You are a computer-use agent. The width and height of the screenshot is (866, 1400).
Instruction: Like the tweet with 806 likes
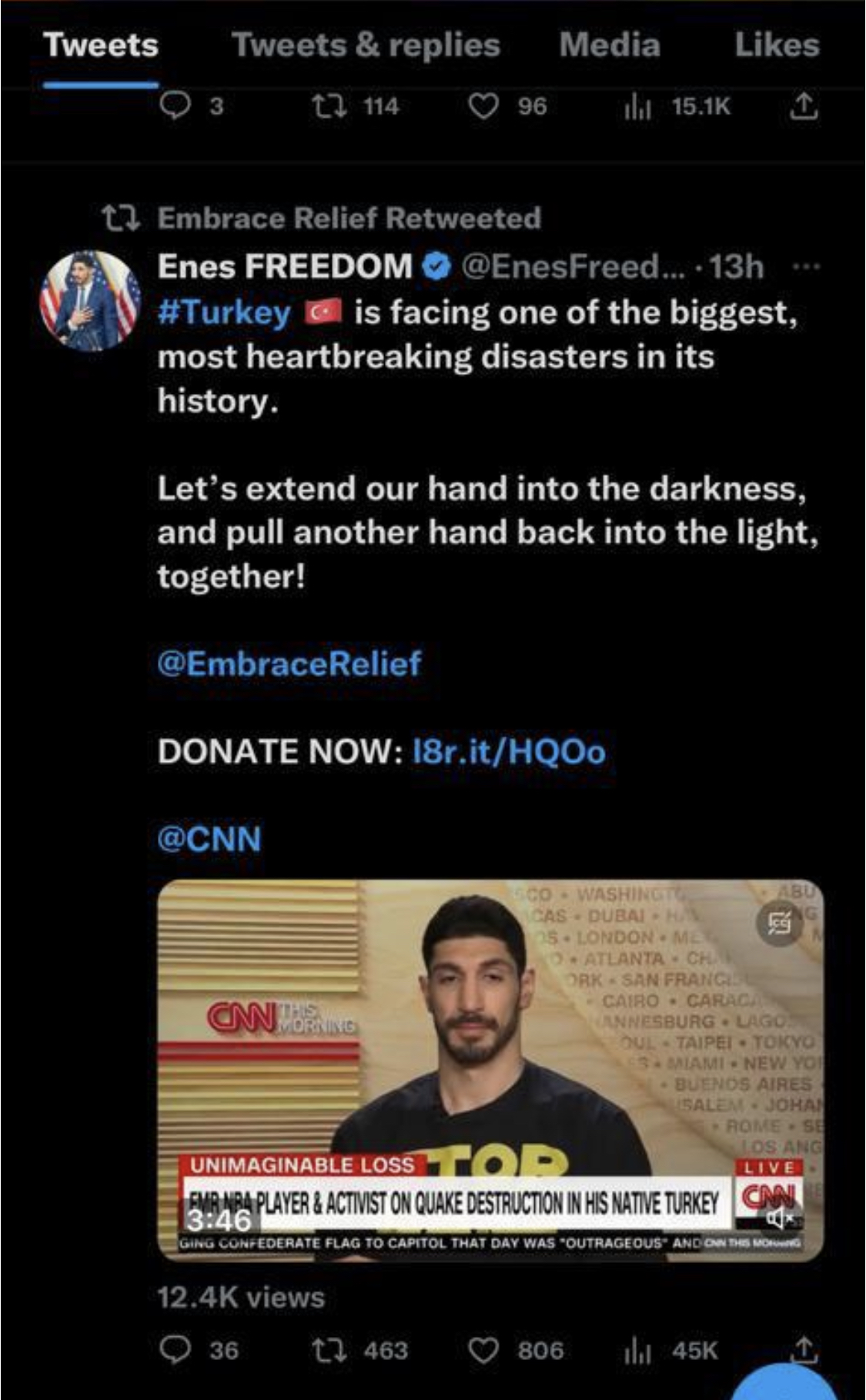pos(483,1350)
